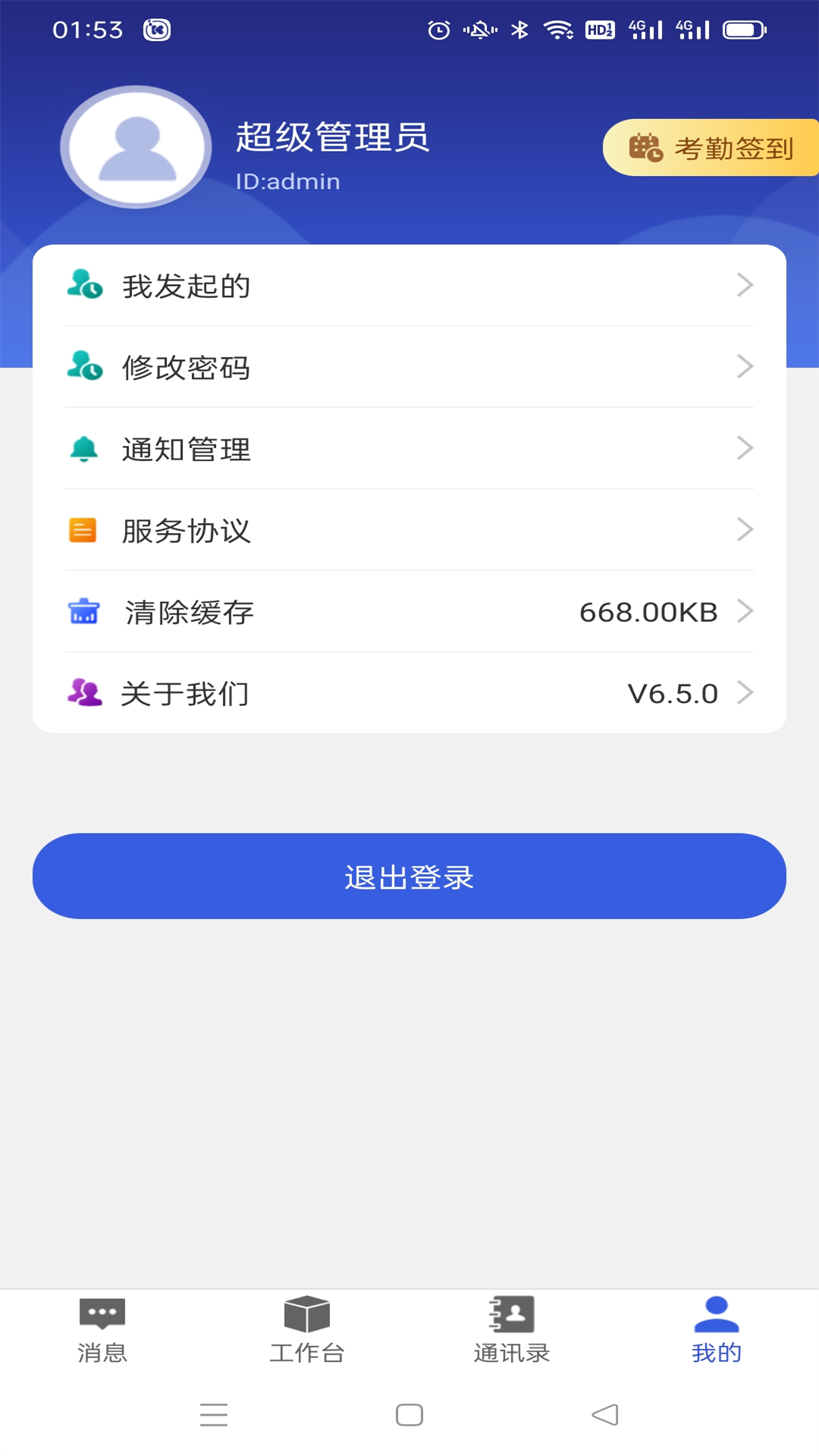Screen dimensions: 819x1456
Task: Select the 通知管理 bell icon
Action: coord(83,448)
